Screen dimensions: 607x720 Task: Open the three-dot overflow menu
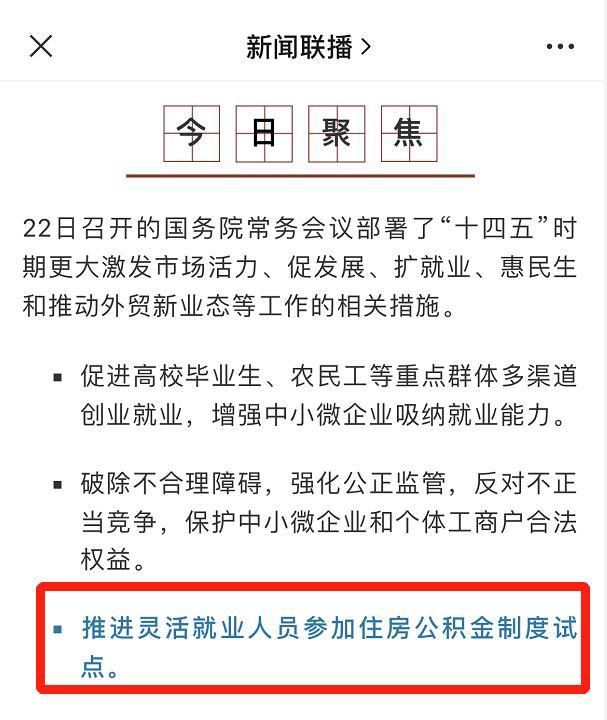(x=560, y=46)
